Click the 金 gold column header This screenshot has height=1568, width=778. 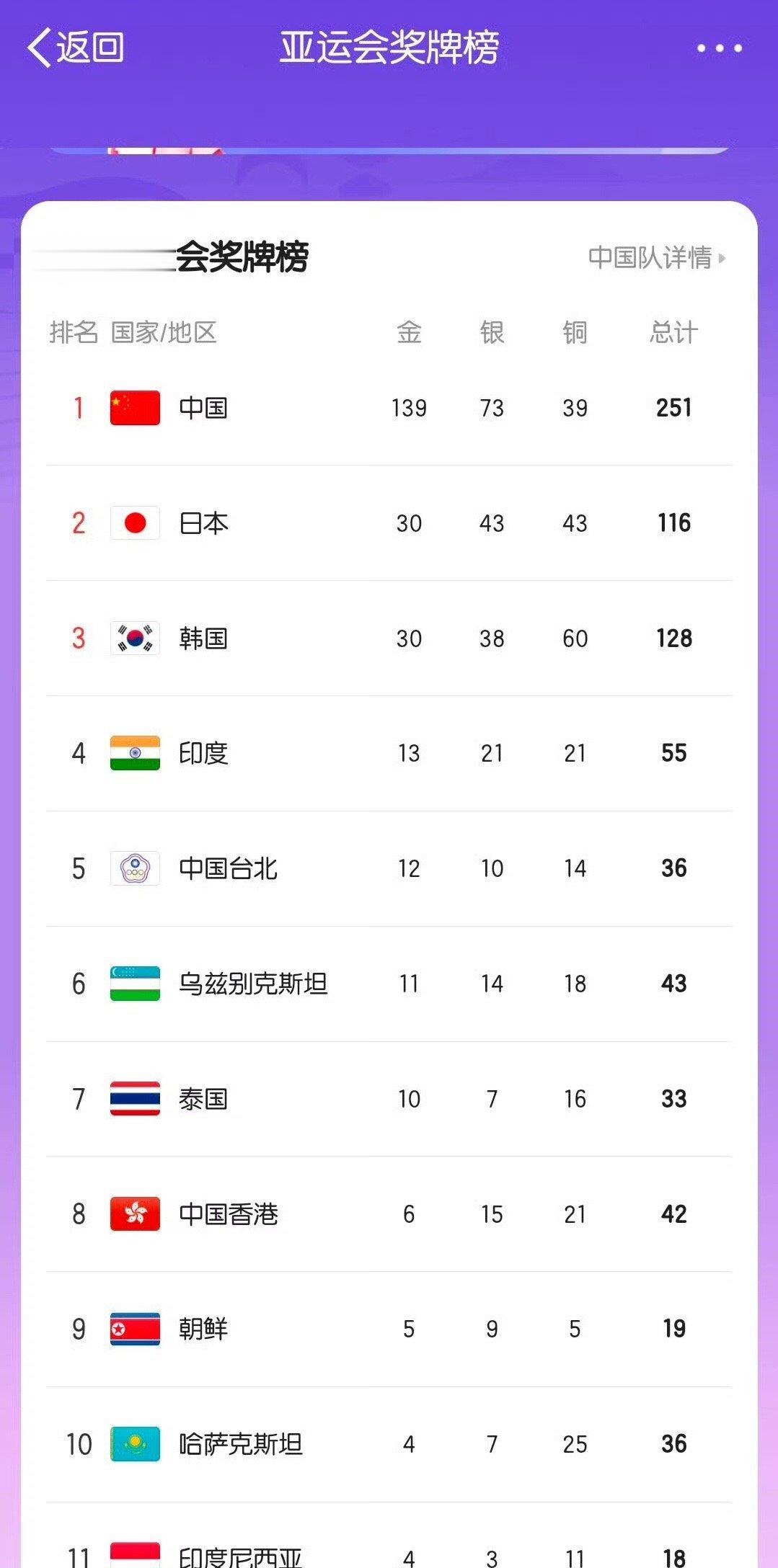coord(408,333)
